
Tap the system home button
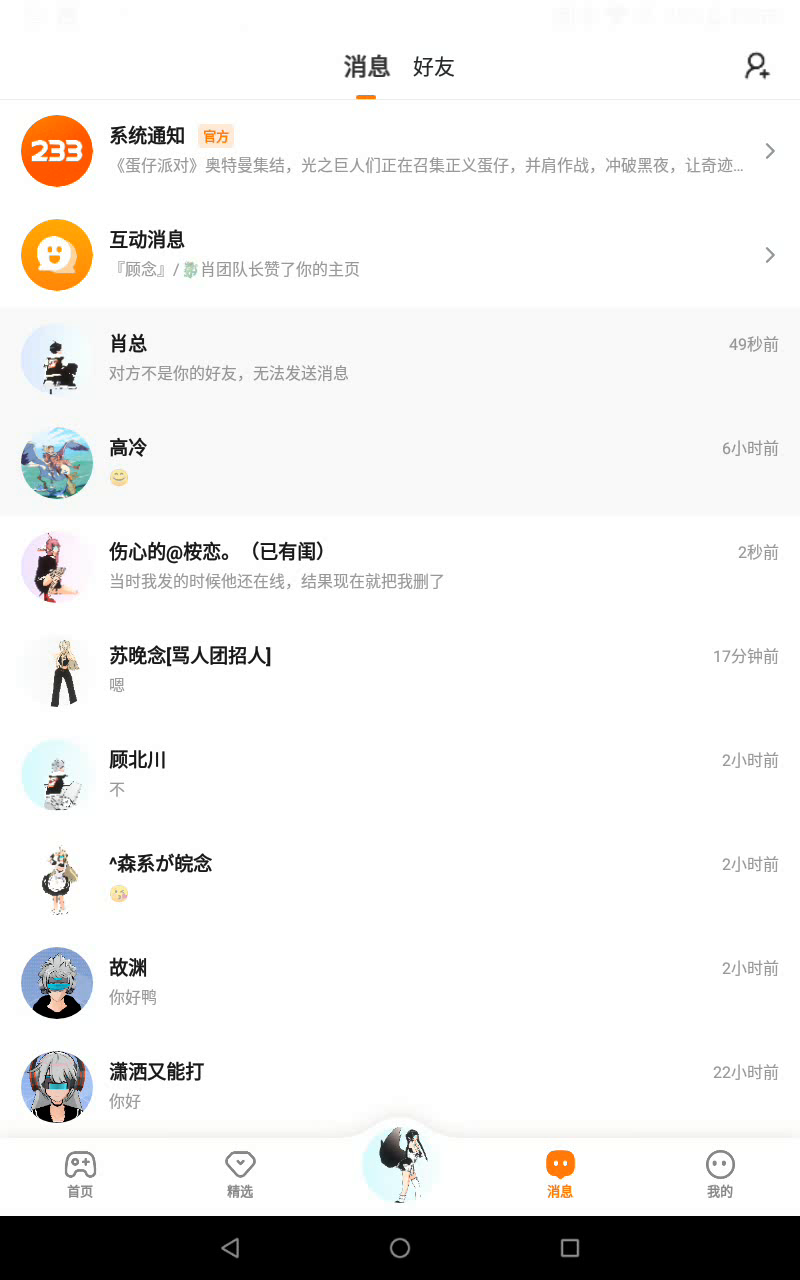click(x=400, y=1247)
